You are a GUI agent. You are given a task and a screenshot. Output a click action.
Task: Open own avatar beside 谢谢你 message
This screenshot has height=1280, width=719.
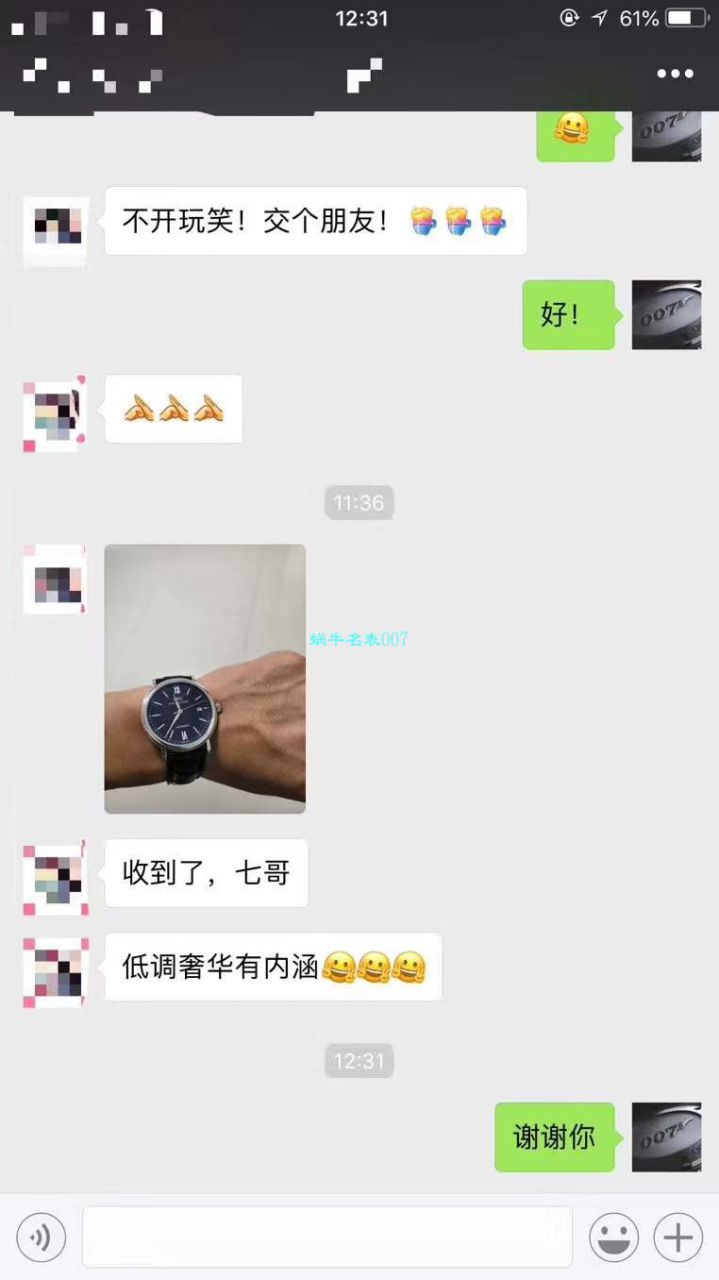666,1137
